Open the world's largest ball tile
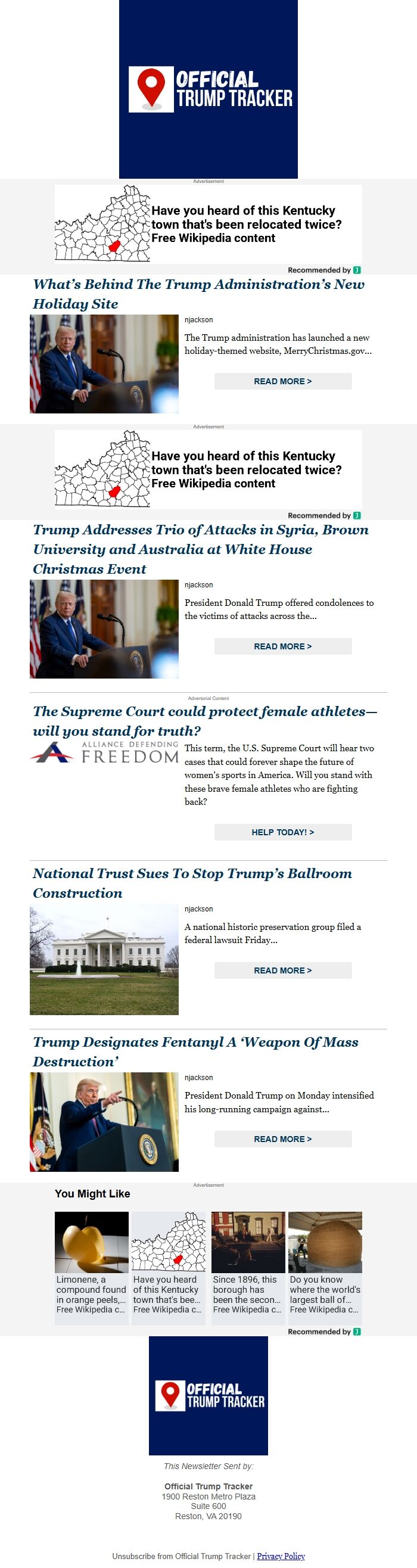The image size is (417, 1568). pos(325,1263)
